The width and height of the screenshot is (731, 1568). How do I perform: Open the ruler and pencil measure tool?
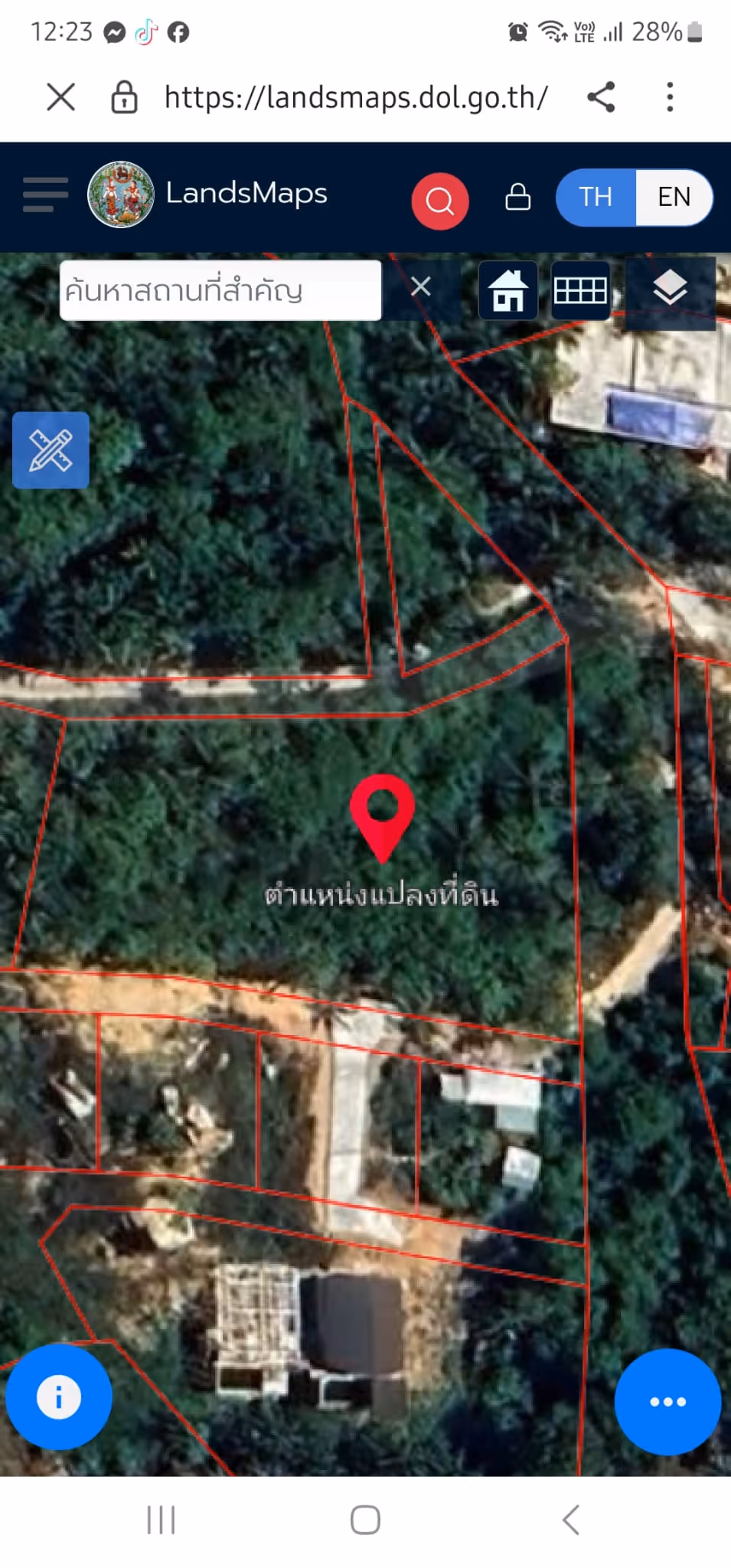point(51,450)
